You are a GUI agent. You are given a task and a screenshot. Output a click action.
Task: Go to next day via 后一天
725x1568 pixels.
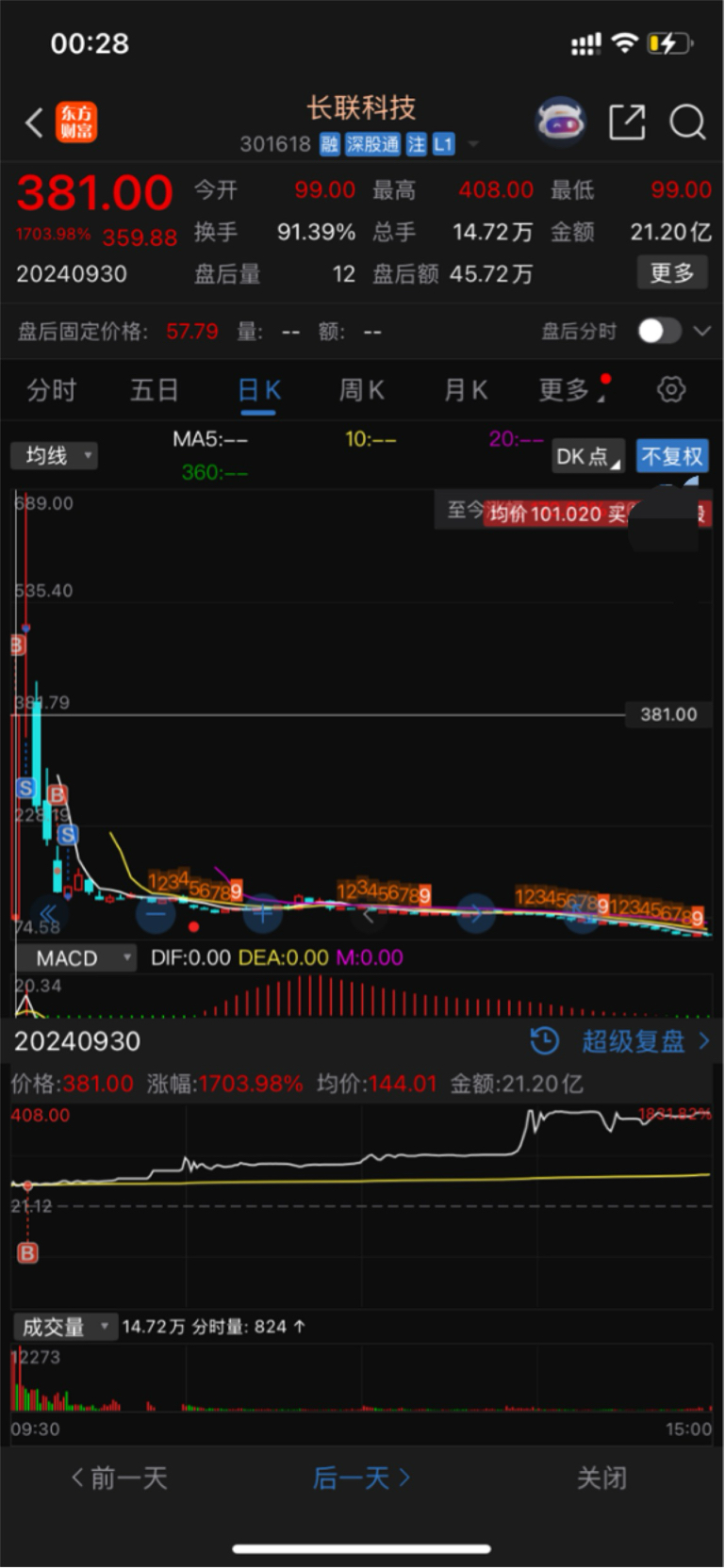[x=361, y=1479]
